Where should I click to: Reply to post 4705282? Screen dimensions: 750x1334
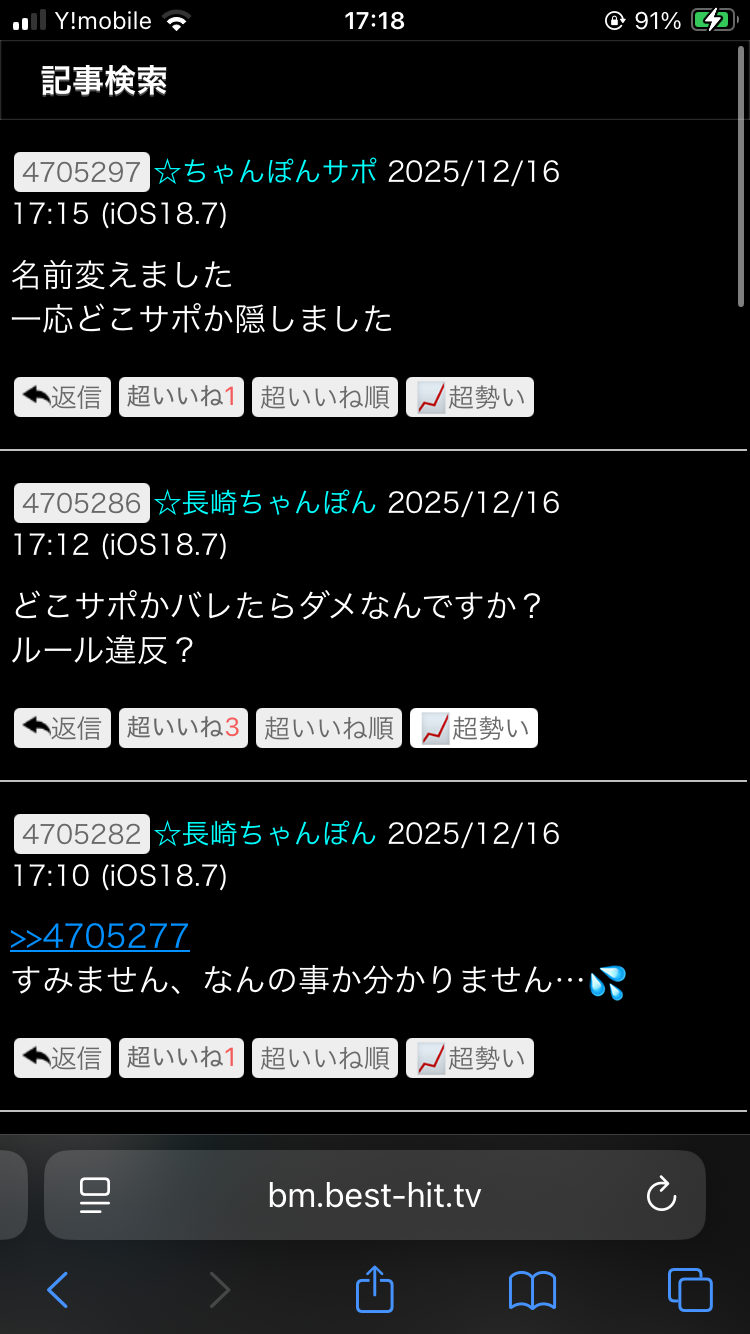point(62,1058)
